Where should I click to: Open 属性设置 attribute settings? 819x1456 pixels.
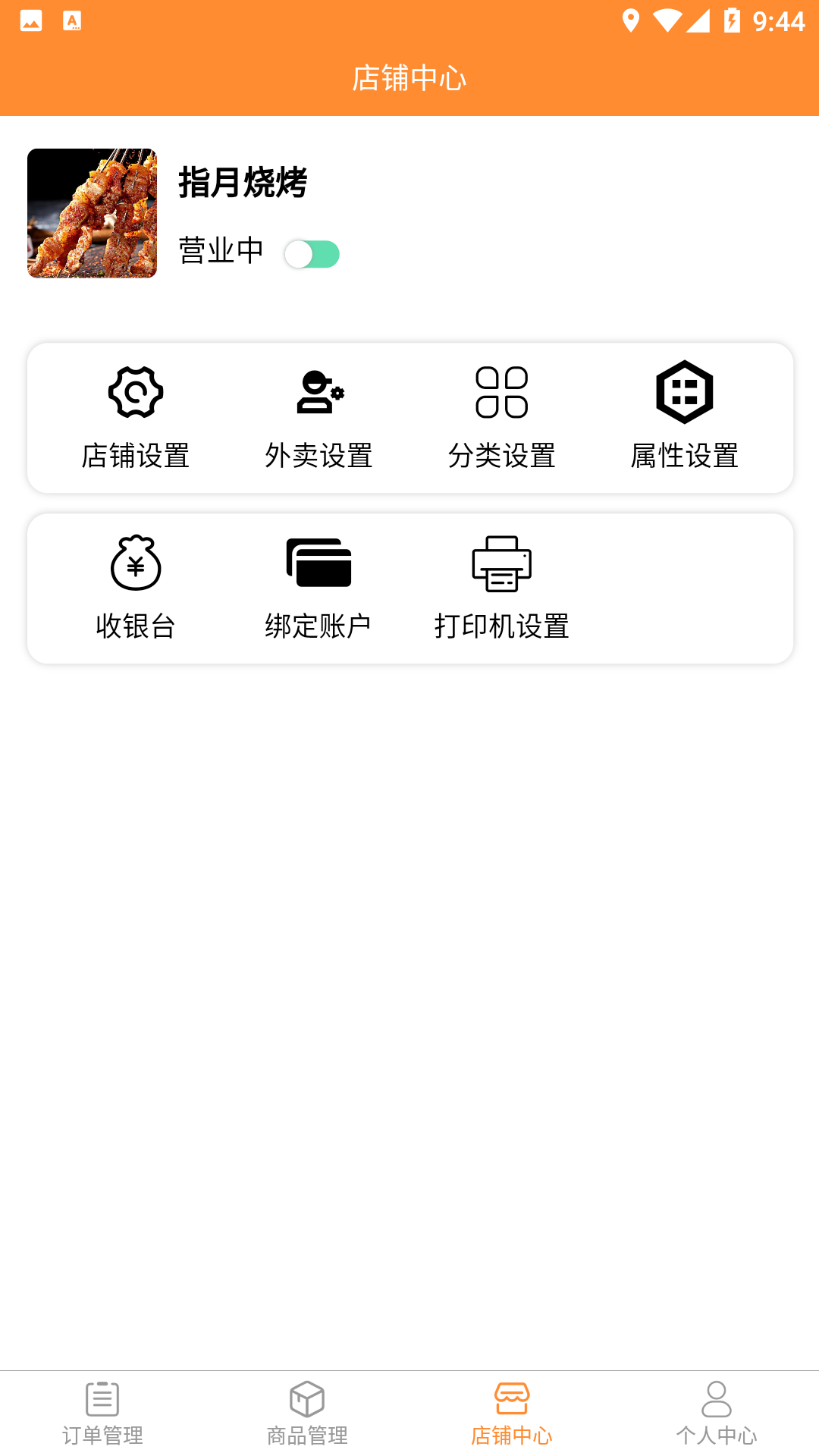click(x=684, y=417)
